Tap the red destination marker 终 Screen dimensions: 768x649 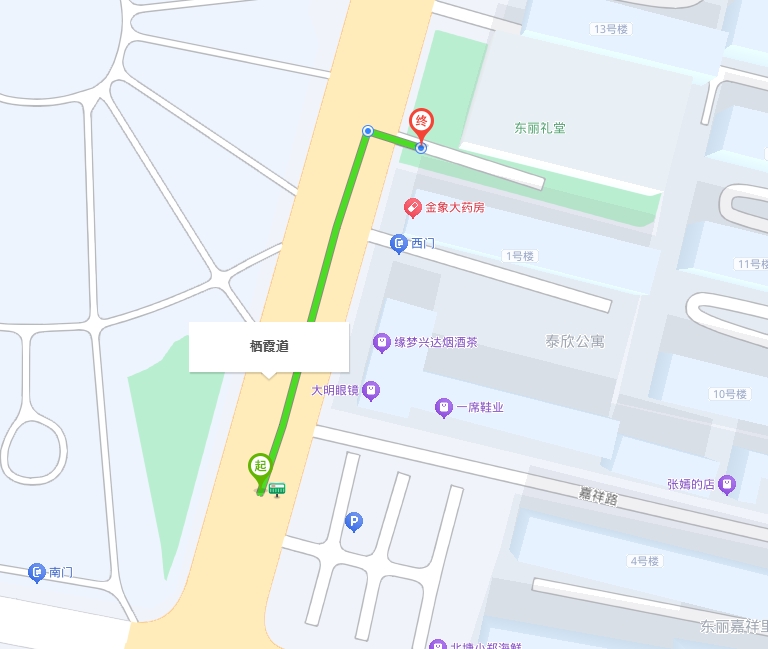point(422,123)
